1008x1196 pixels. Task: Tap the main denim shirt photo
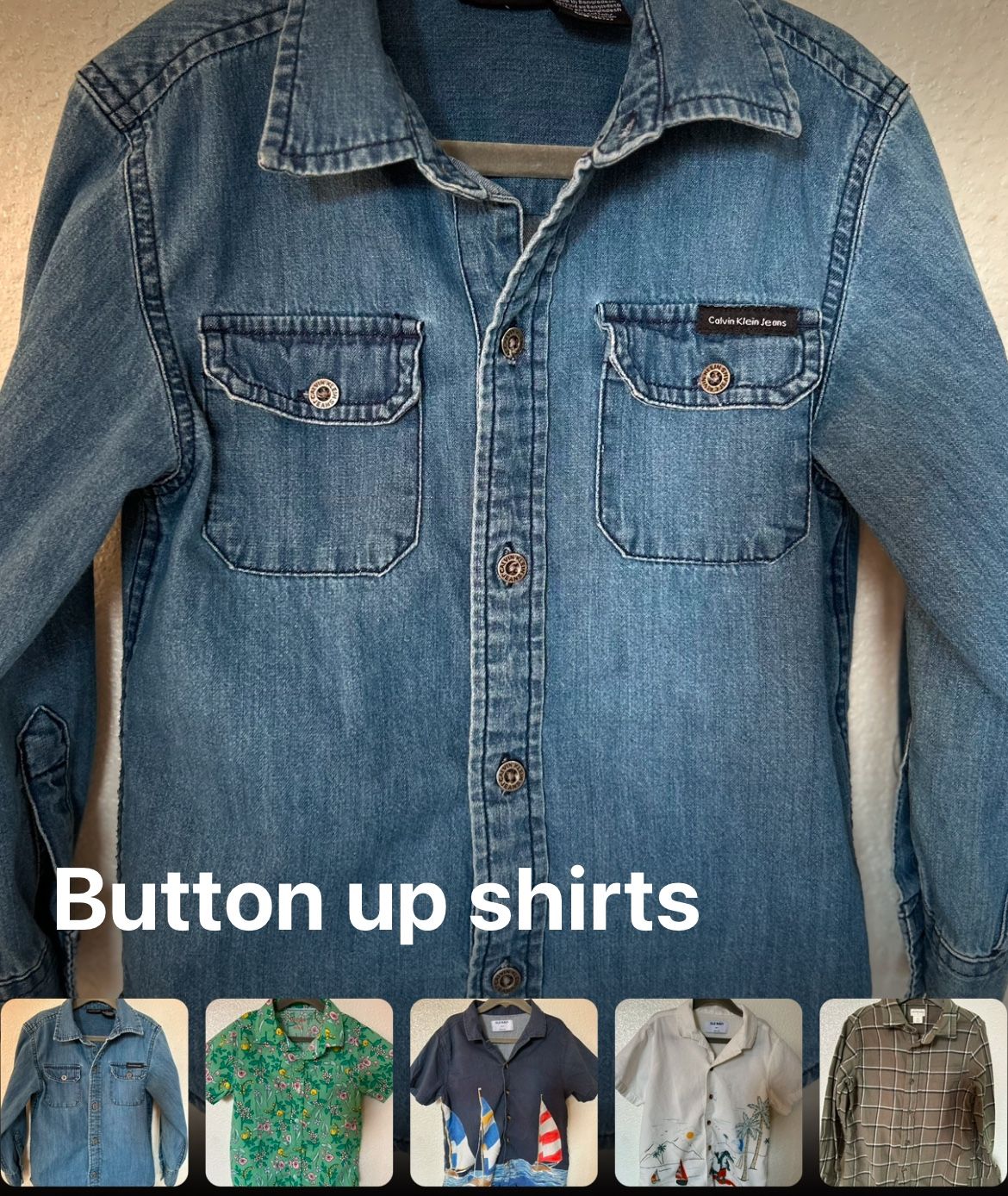coord(504,517)
